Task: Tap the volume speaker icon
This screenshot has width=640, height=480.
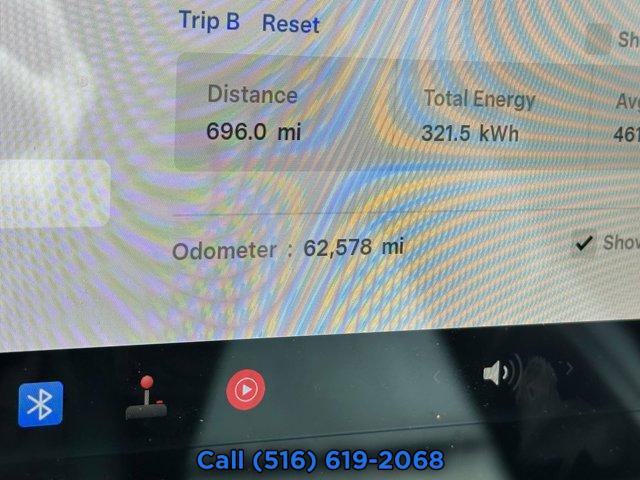Action: pos(499,374)
